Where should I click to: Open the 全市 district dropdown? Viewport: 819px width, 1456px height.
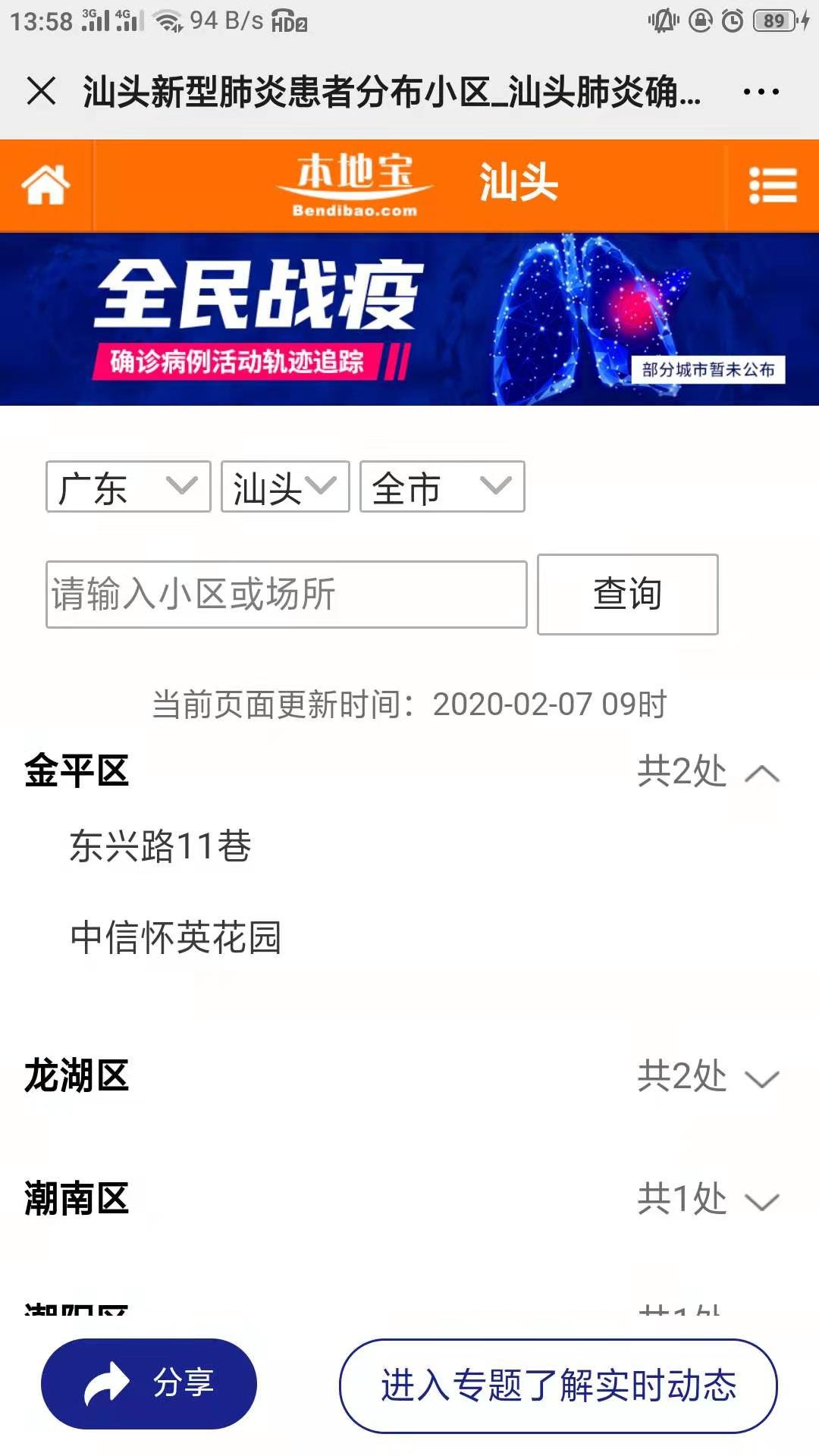click(x=442, y=487)
